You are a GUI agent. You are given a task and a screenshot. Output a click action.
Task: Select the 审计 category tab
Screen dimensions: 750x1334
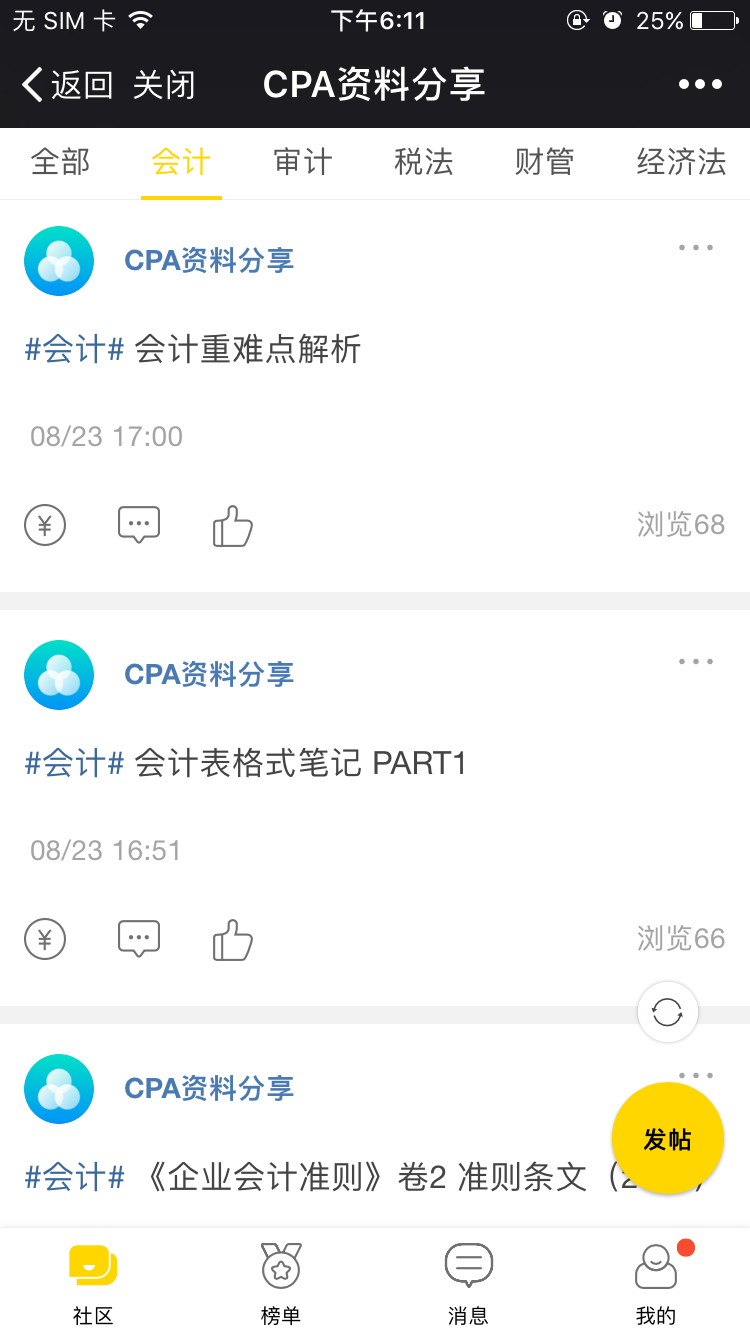302,162
